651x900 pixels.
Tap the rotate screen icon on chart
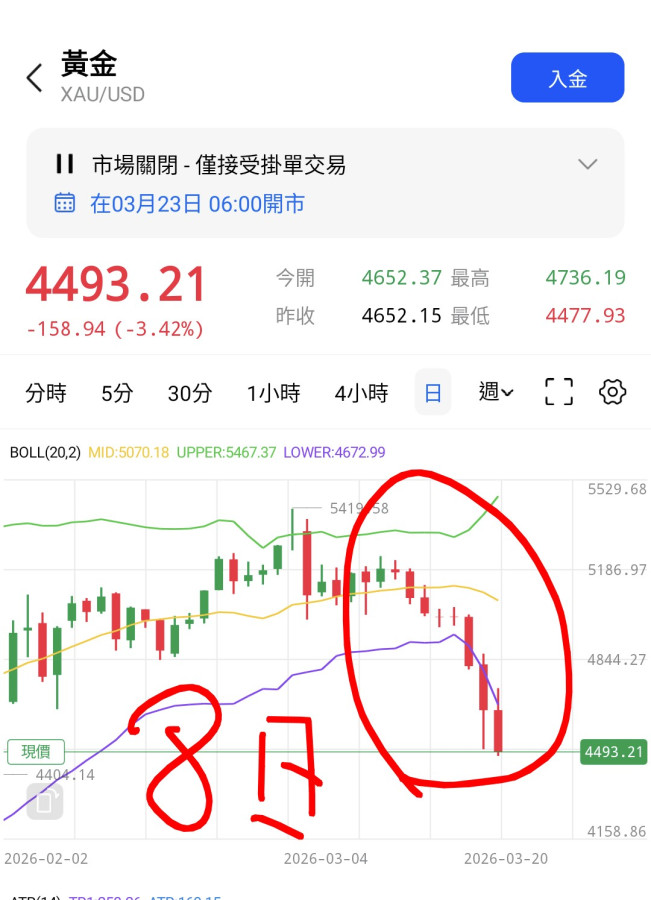(45, 802)
